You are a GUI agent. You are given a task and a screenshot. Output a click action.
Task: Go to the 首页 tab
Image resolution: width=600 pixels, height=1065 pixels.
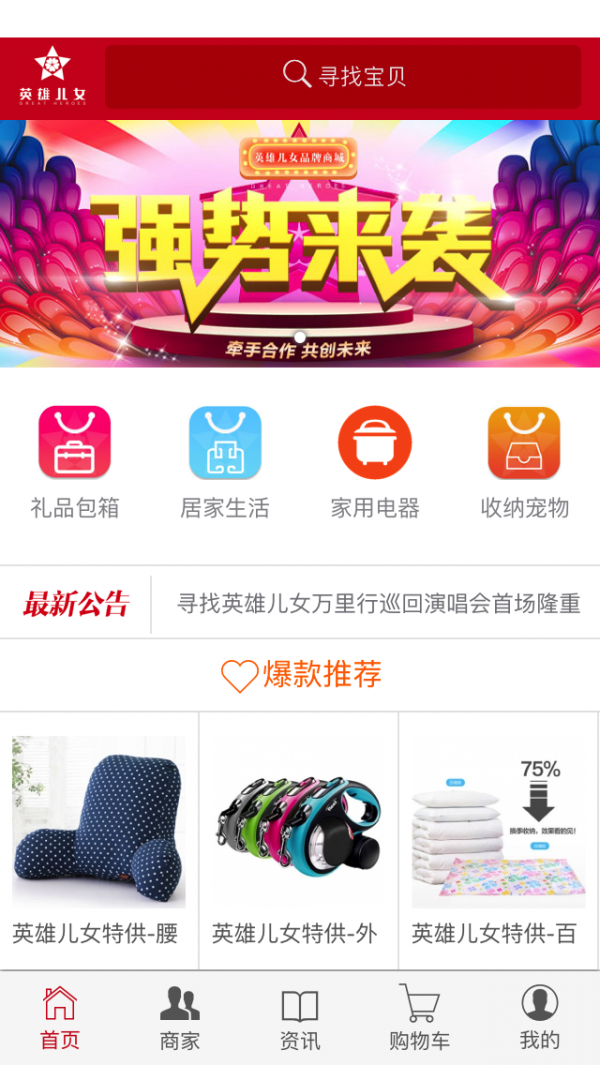tap(60, 1018)
